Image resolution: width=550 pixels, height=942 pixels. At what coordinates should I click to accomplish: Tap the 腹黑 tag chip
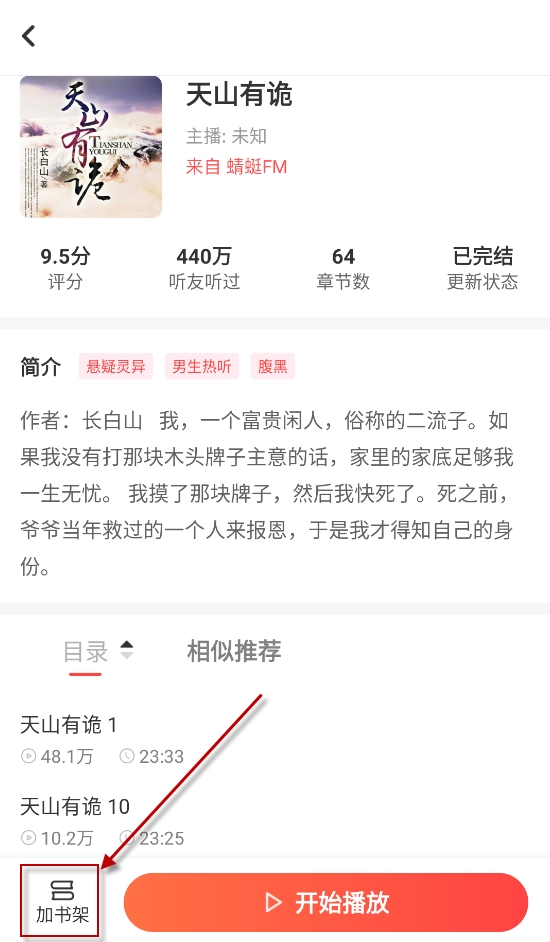(273, 366)
